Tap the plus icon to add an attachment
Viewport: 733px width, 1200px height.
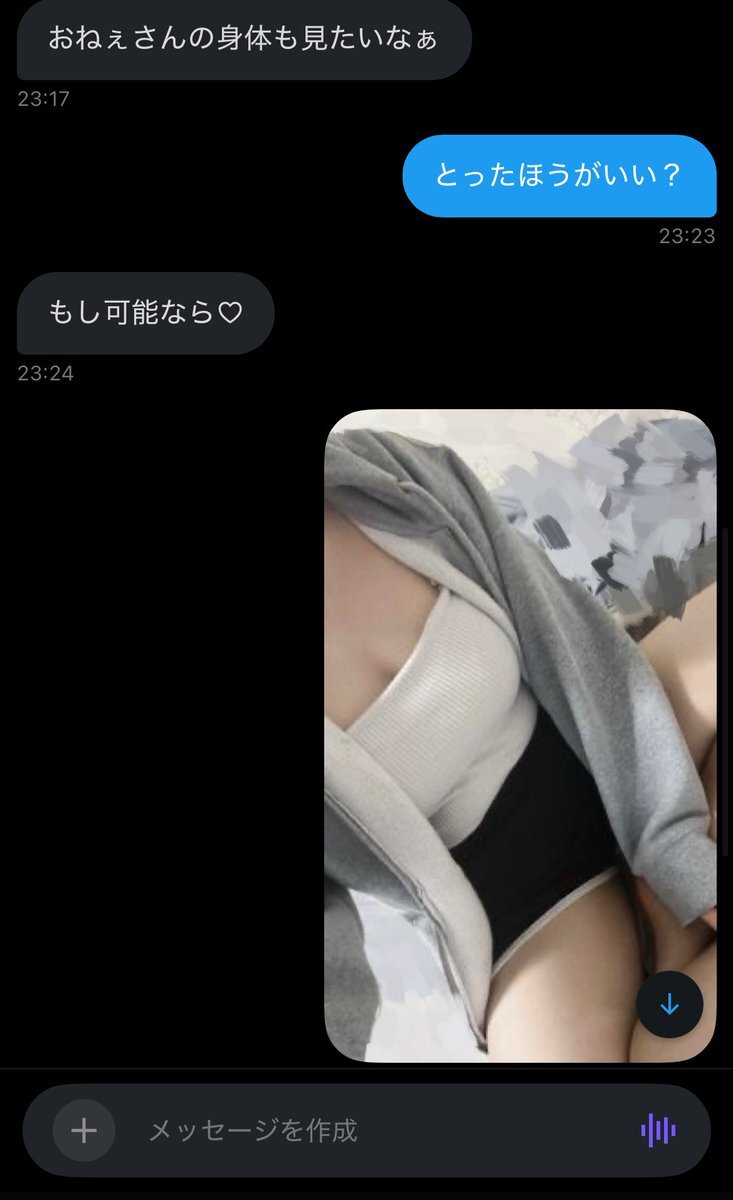coord(84,1131)
